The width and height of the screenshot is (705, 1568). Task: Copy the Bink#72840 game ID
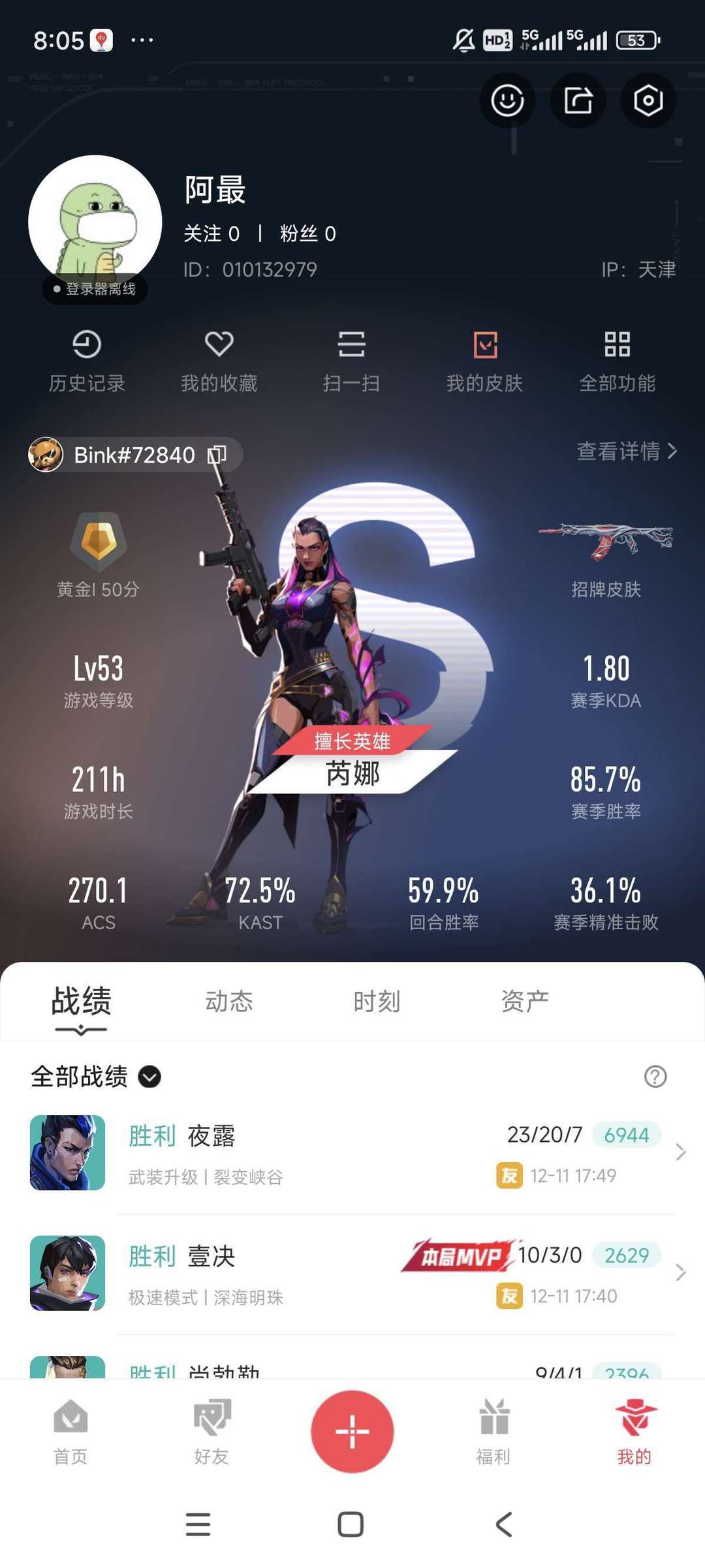pyautogui.click(x=217, y=455)
